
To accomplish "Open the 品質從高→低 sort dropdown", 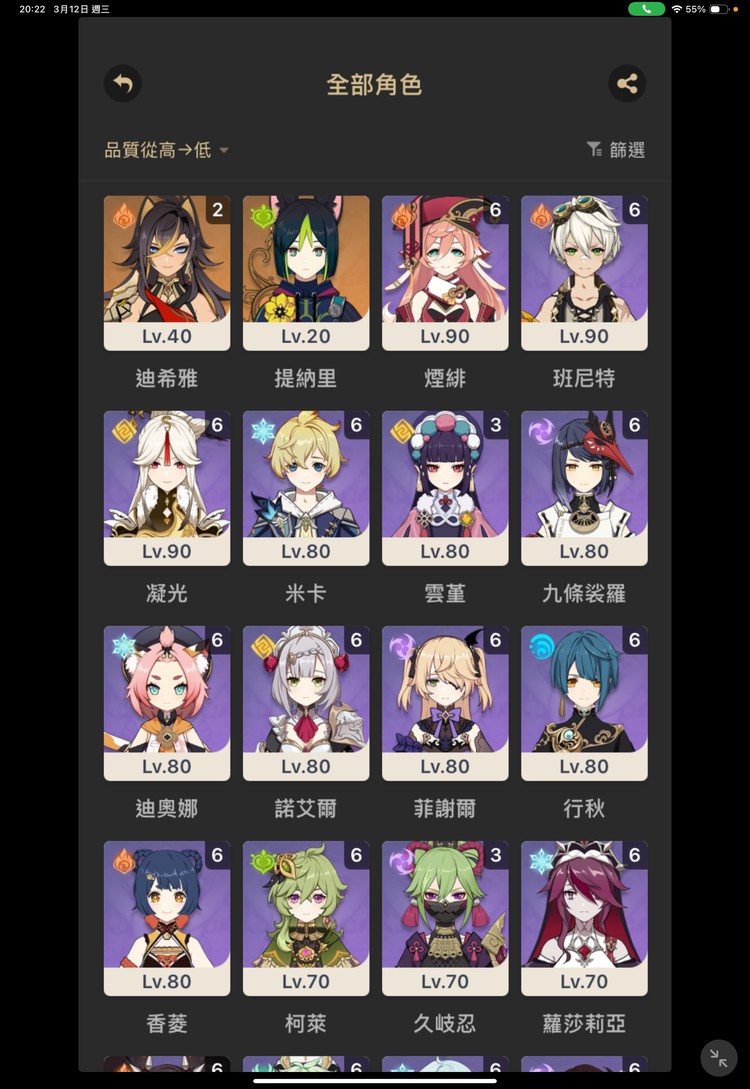I will click(x=167, y=150).
